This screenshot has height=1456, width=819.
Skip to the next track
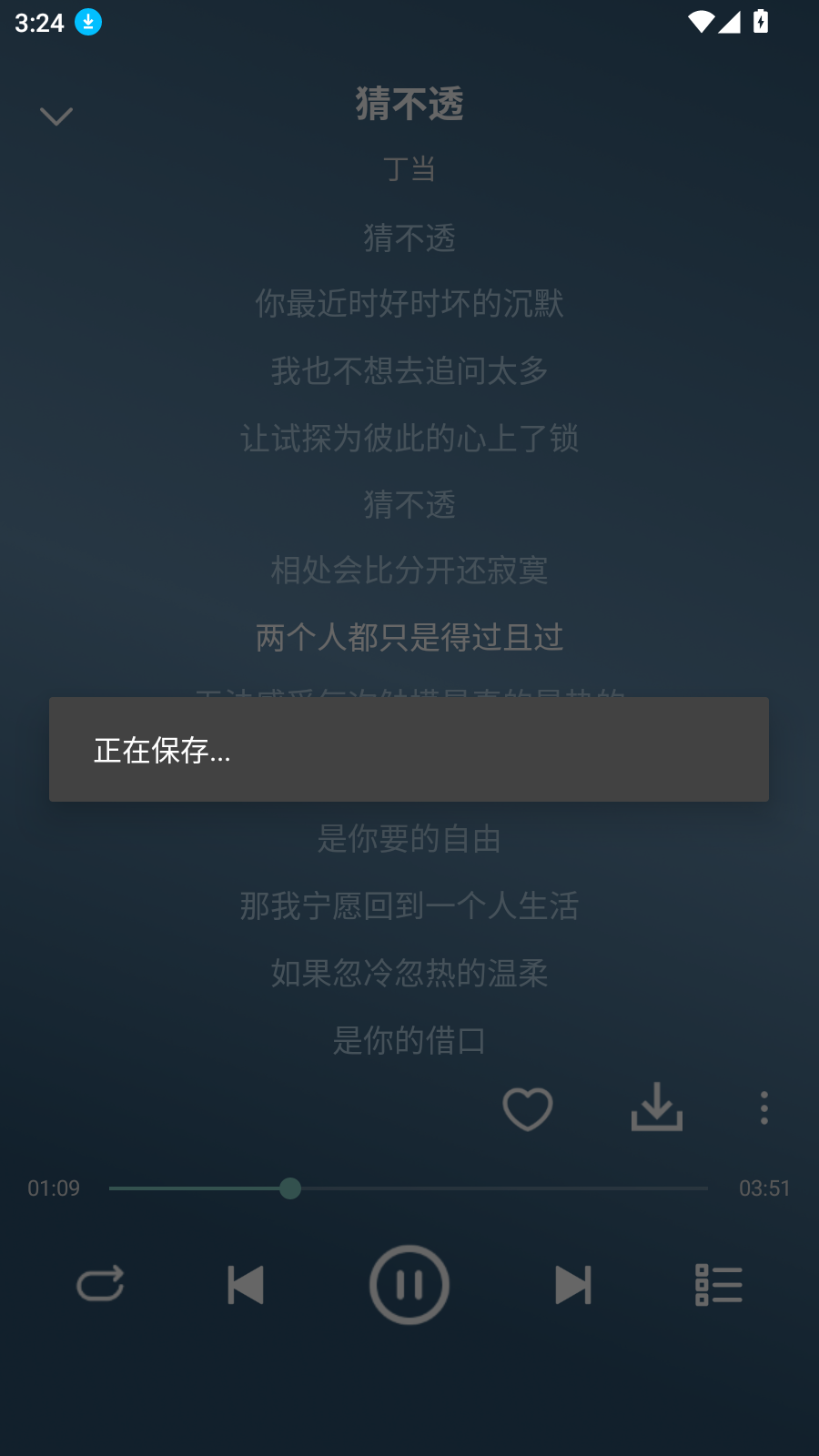(x=573, y=1285)
